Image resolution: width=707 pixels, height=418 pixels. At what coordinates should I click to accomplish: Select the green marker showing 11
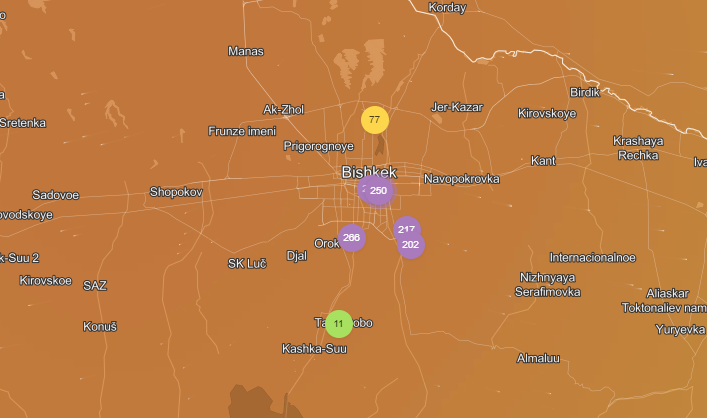339,324
